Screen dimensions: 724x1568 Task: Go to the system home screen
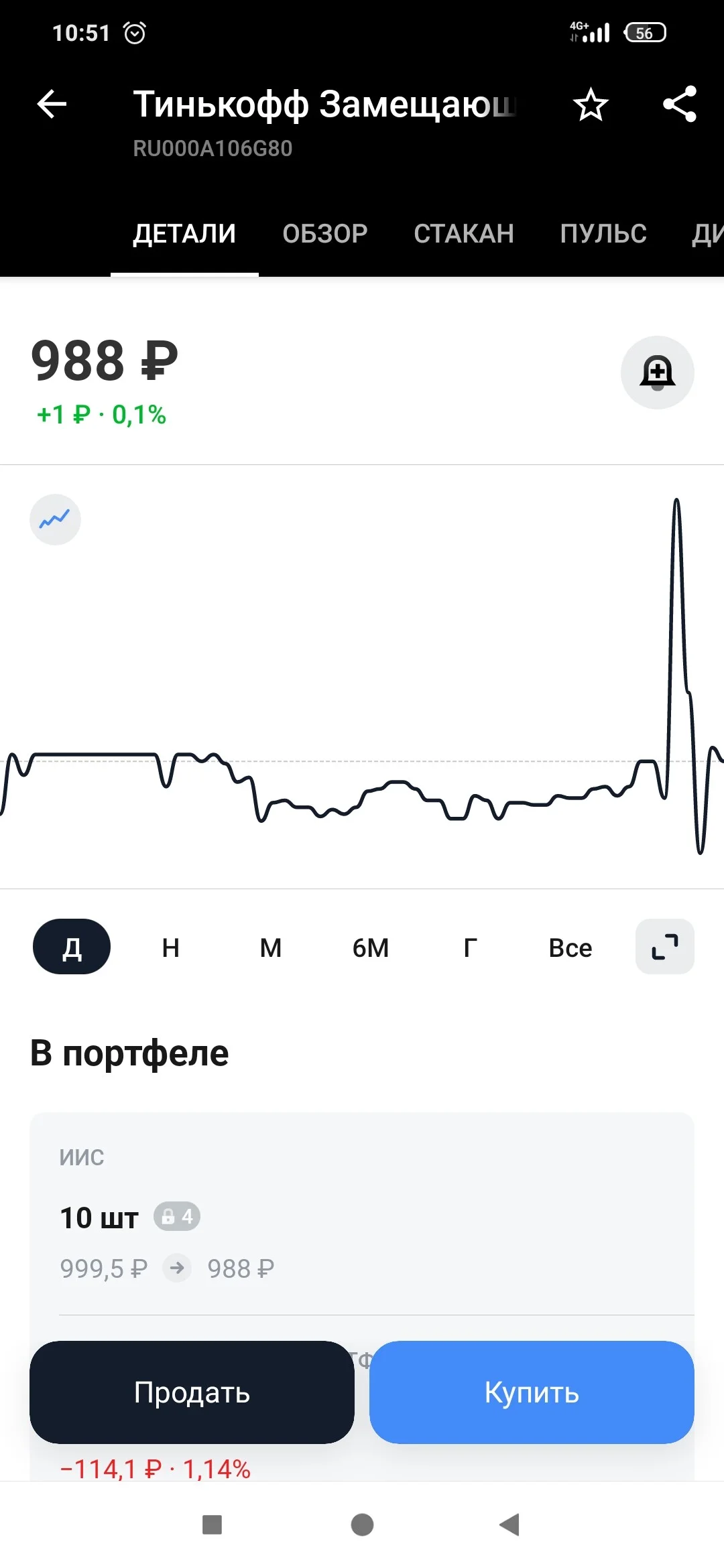(362, 1524)
